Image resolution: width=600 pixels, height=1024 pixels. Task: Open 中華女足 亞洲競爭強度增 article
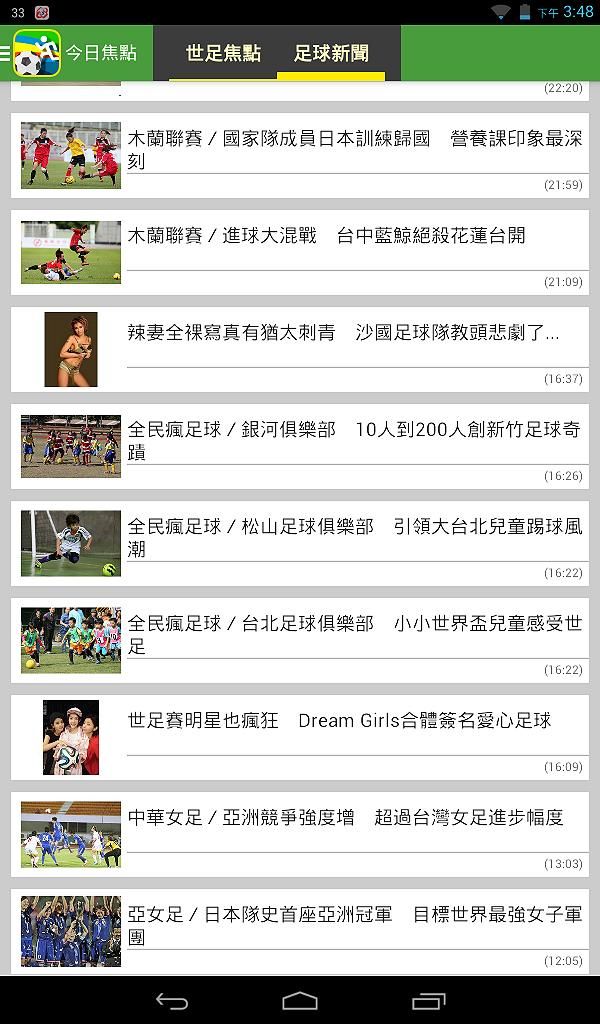click(x=300, y=834)
